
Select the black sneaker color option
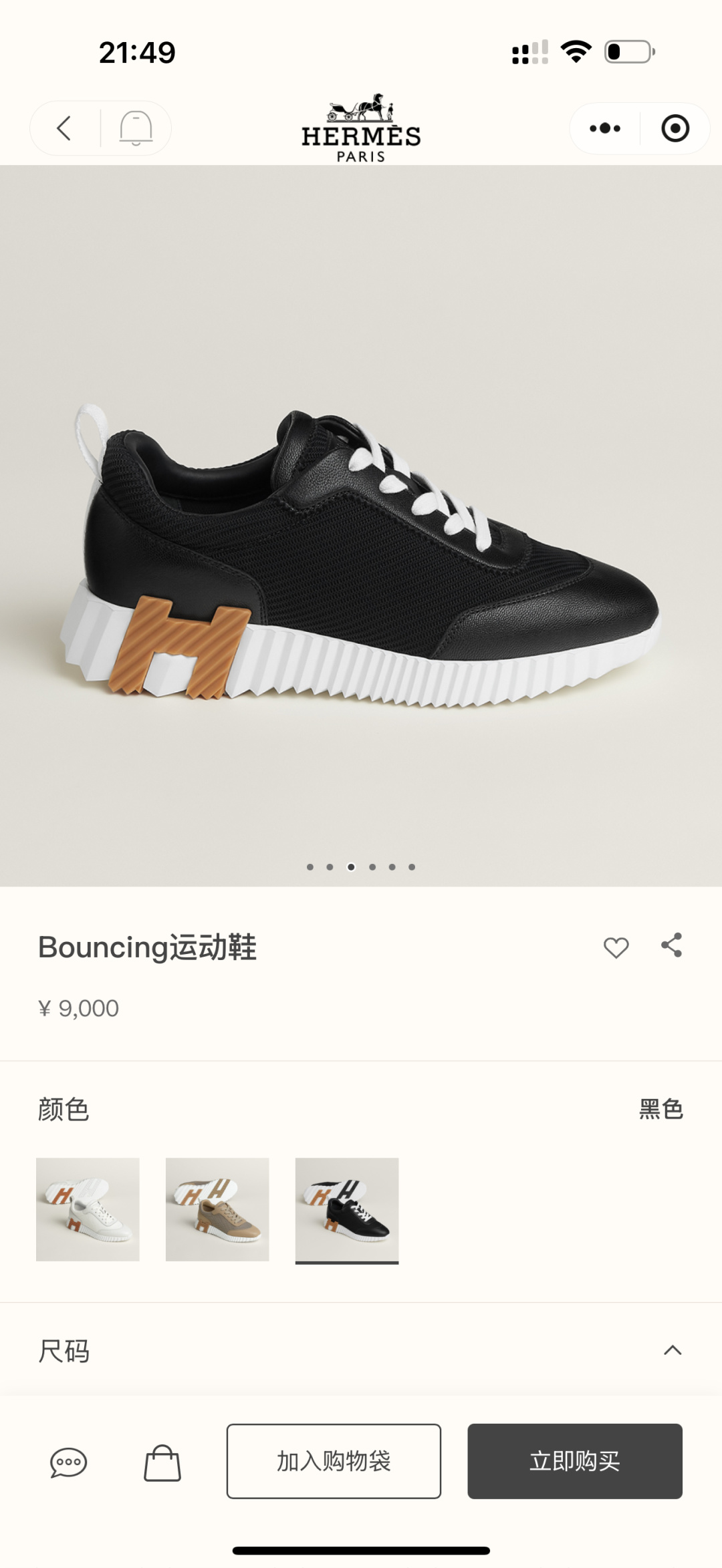click(347, 1209)
